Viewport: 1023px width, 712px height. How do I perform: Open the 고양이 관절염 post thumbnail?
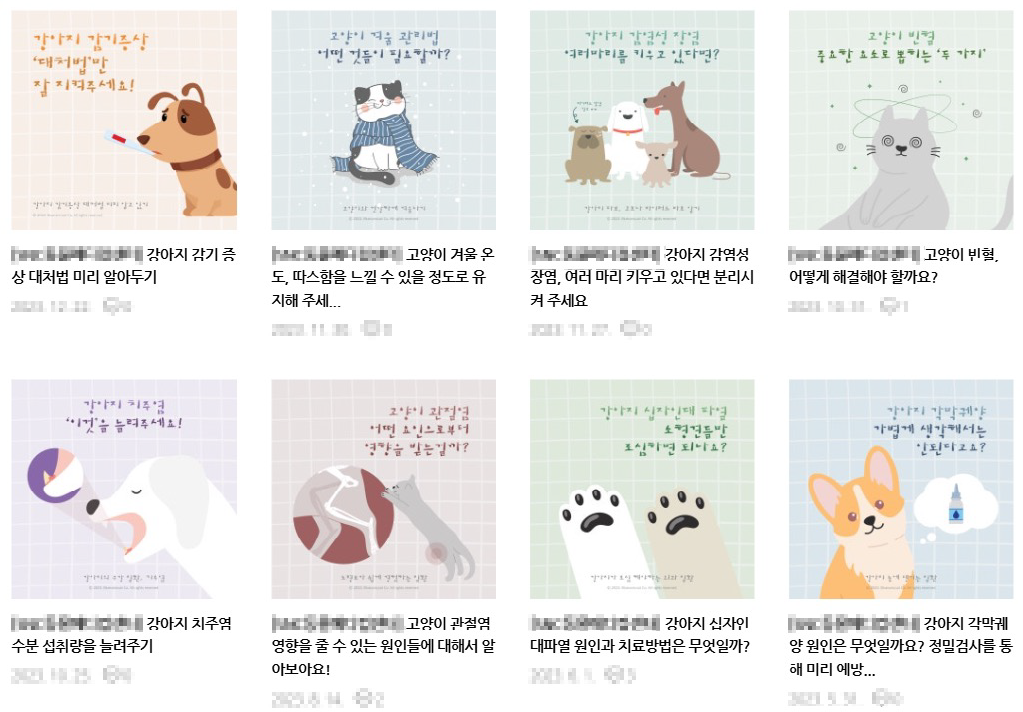pyautogui.click(x=383, y=489)
